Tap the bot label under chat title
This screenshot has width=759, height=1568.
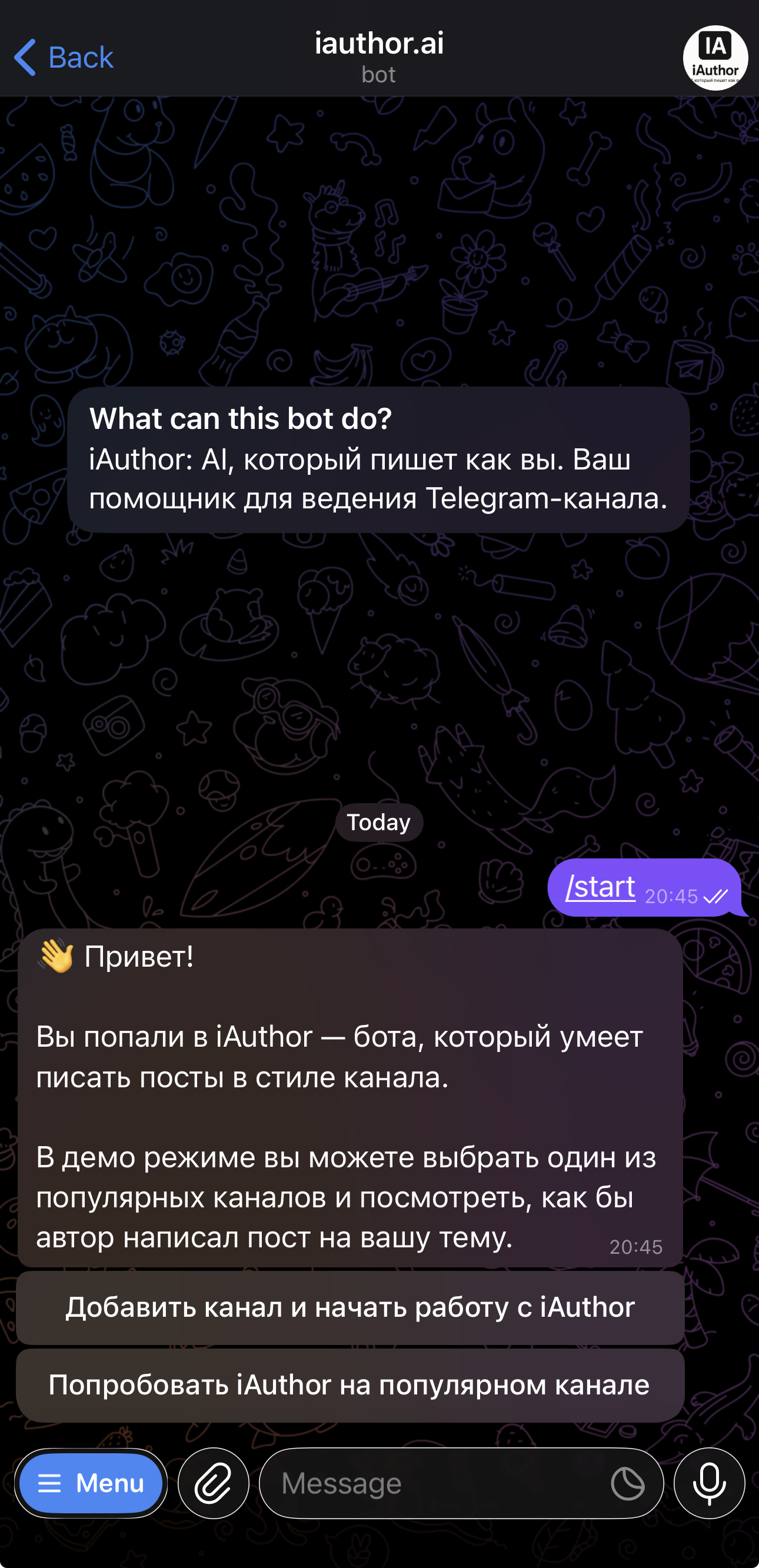(378, 74)
